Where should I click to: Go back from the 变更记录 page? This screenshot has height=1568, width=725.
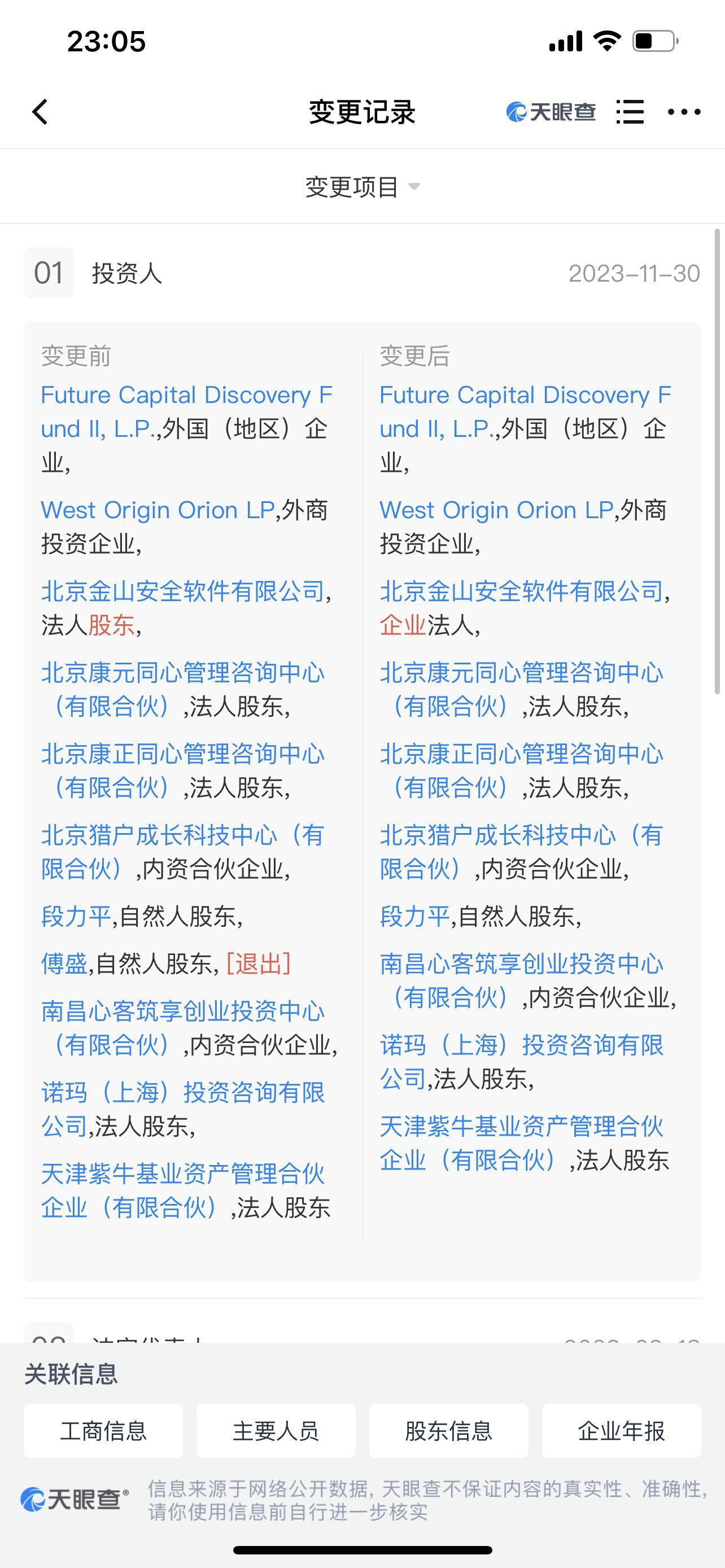click(x=40, y=112)
